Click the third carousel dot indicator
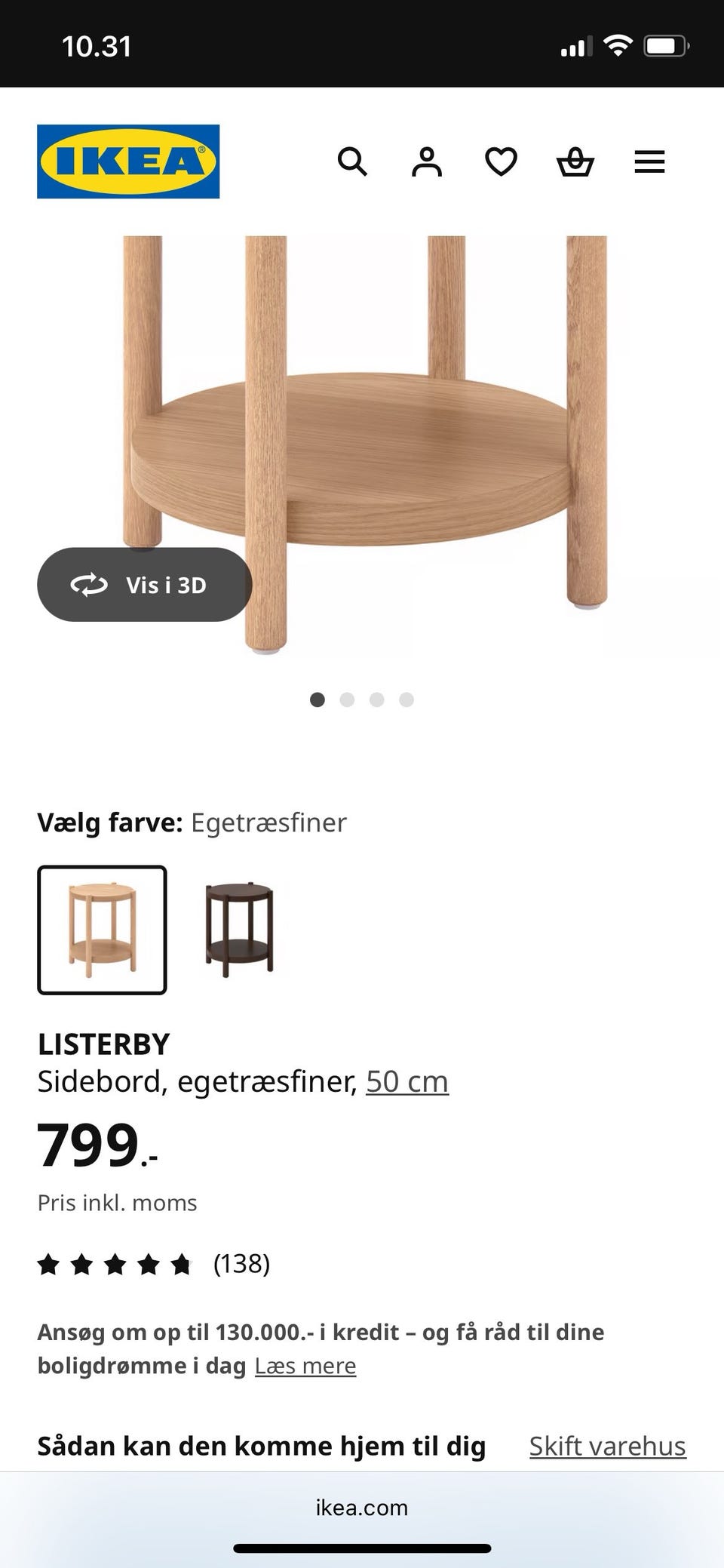724x1568 pixels. pos(377,699)
